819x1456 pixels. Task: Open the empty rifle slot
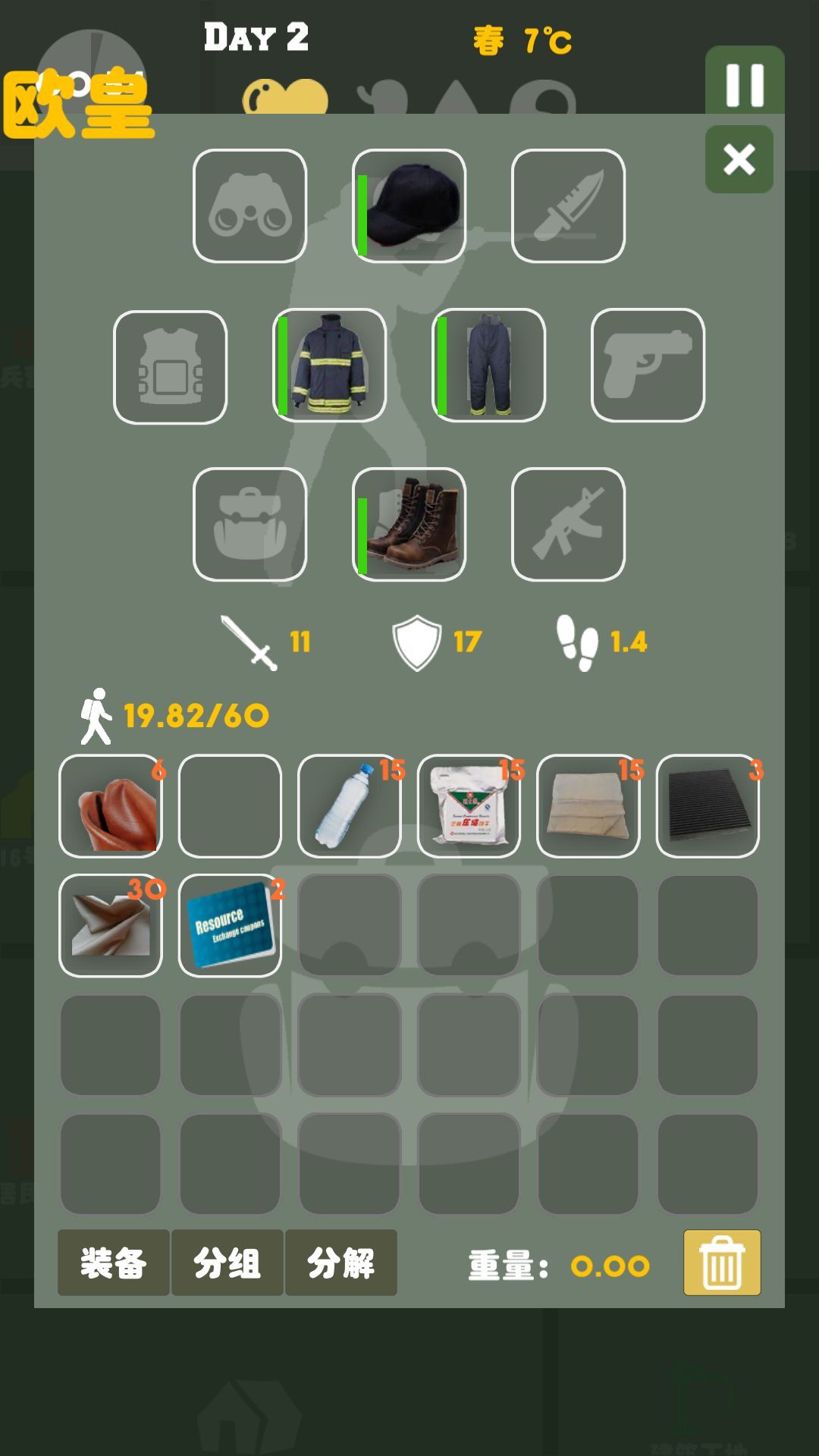(568, 524)
